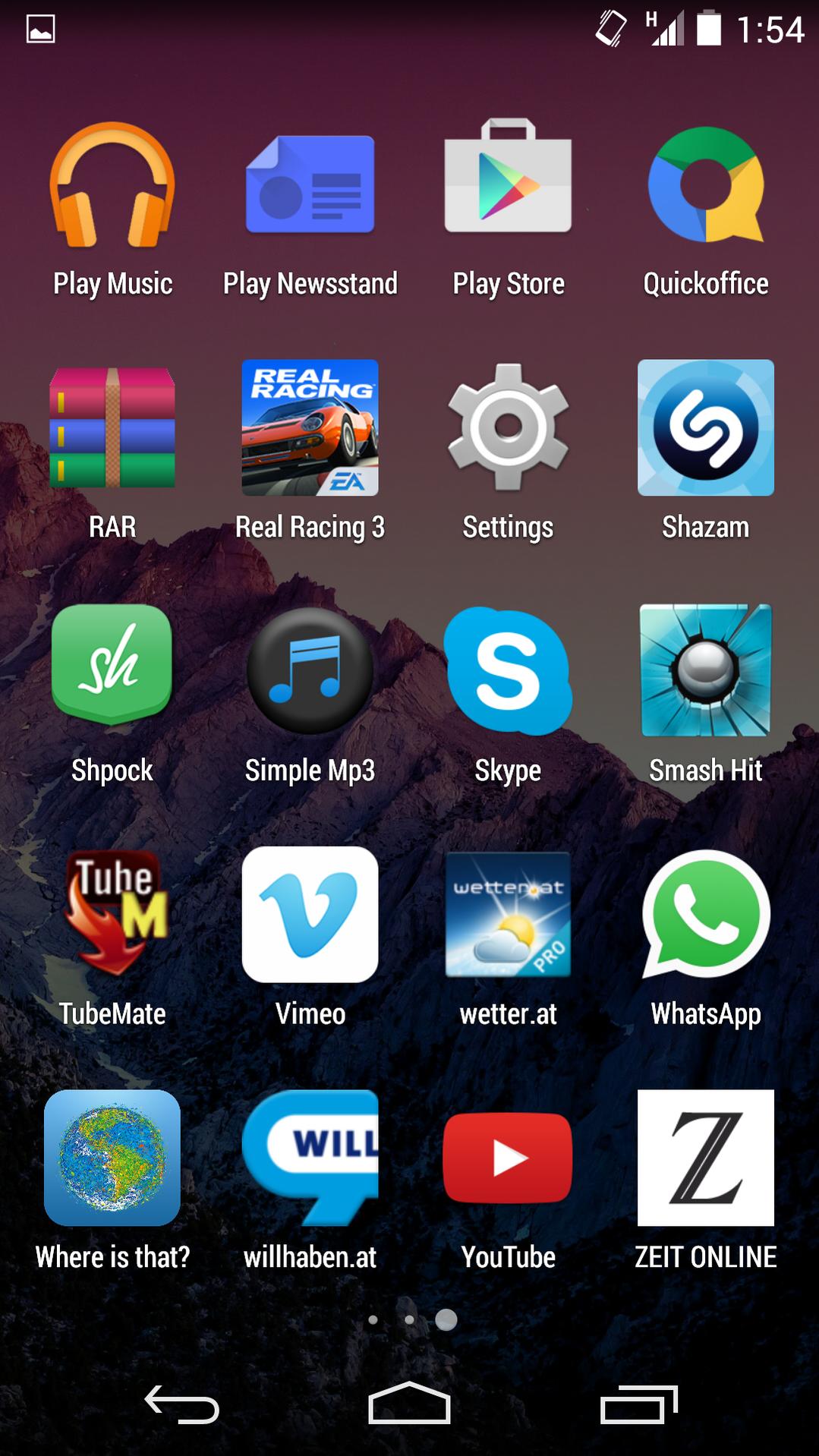Open the Settings app
Viewport: 819px width, 1456px height.
point(508,427)
